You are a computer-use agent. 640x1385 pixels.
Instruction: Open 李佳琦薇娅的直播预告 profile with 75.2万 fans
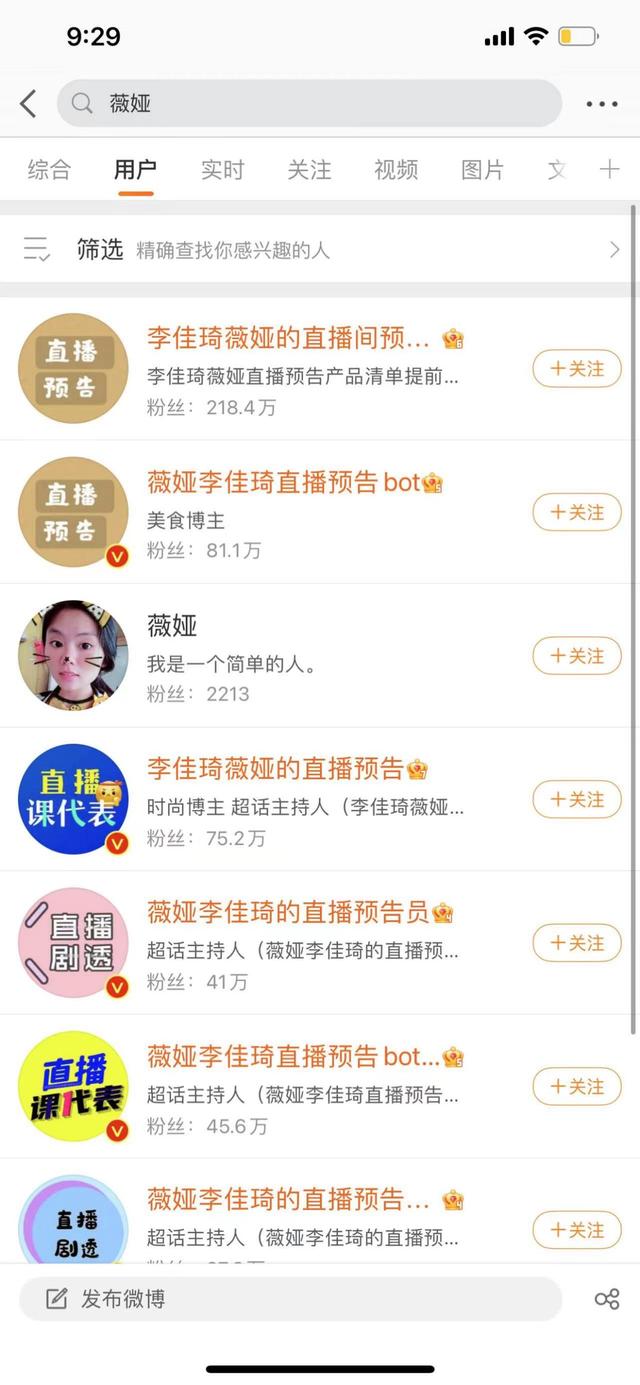point(275,769)
